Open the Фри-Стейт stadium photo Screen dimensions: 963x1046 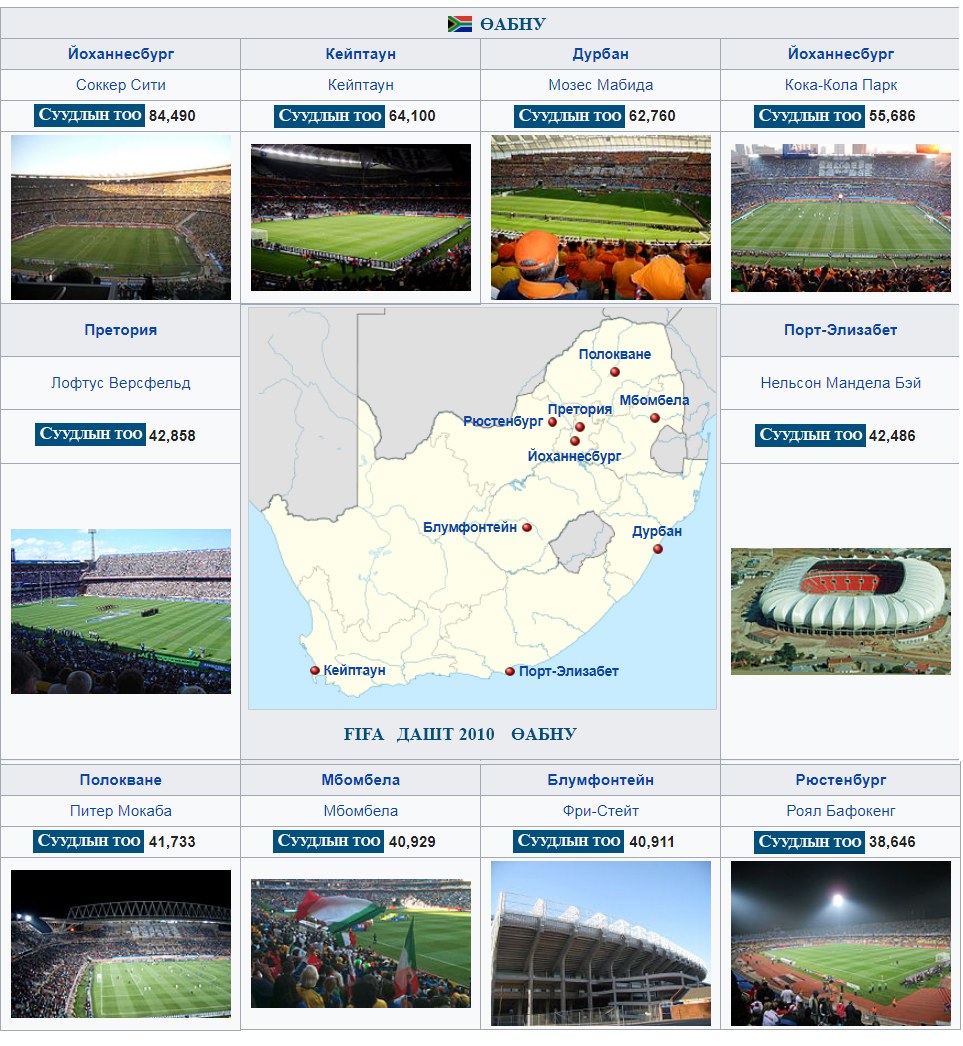[600, 943]
